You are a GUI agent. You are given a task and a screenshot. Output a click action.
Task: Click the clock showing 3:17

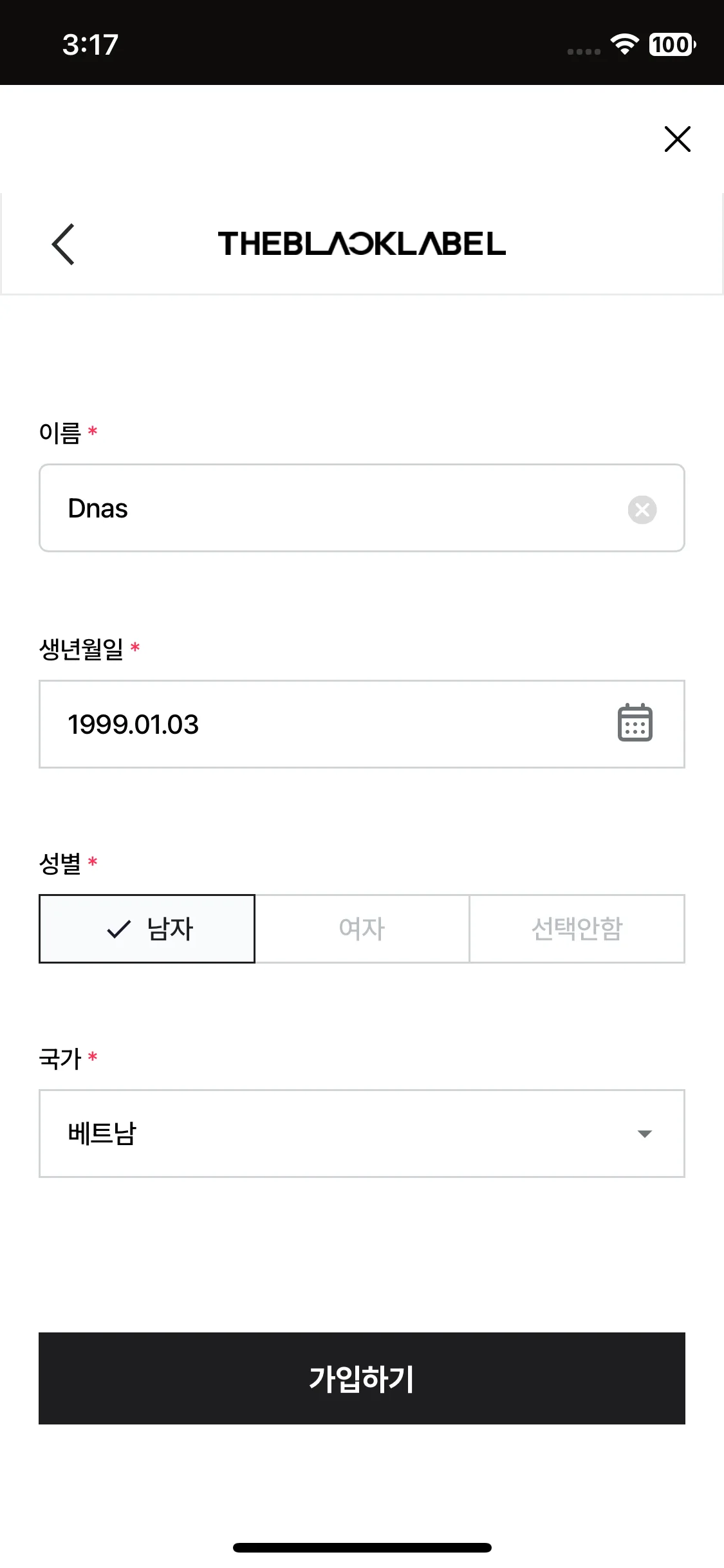[90, 43]
